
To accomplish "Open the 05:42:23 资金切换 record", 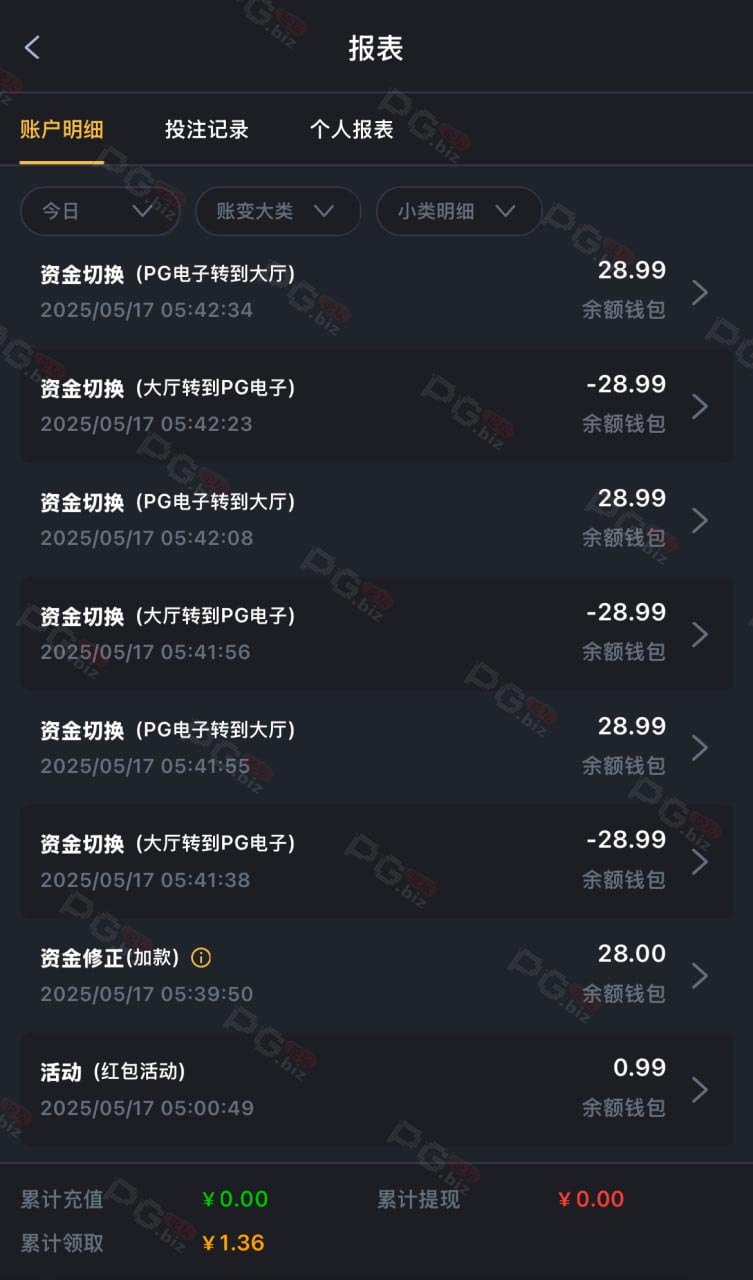I will (376, 405).
